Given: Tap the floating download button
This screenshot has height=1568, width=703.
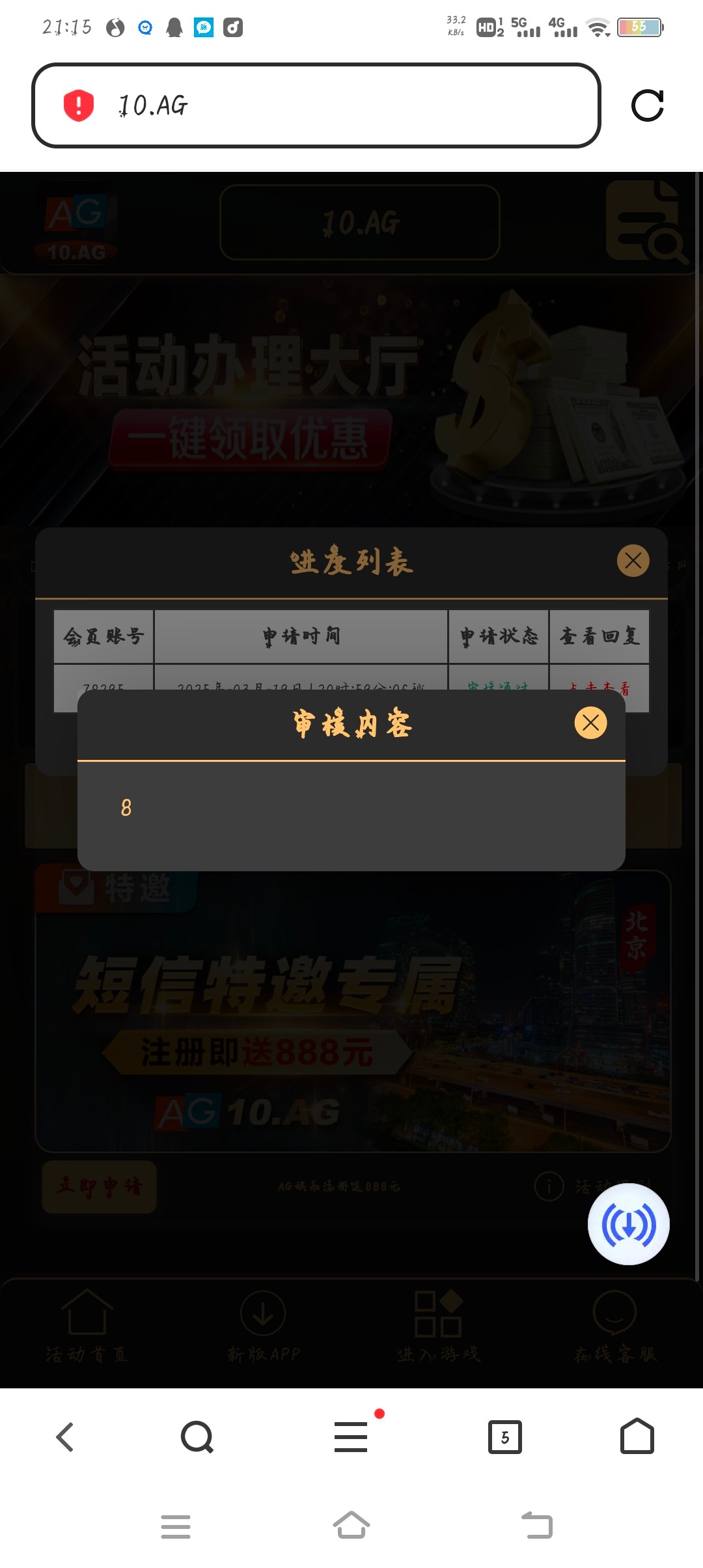Looking at the screenshot, I should (x=628, y=1224).
